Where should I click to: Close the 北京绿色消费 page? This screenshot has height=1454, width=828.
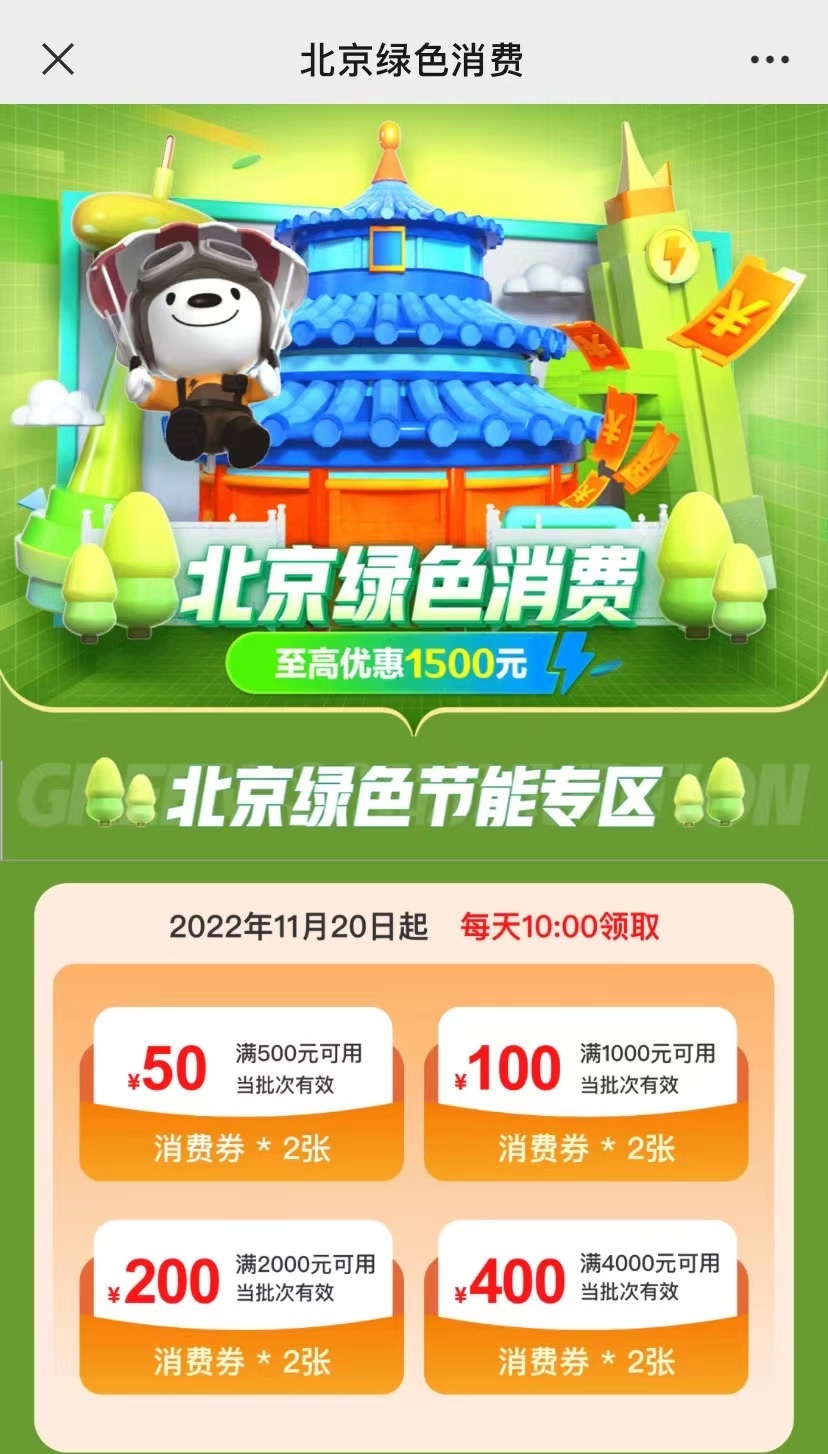(x=58, y=60)
